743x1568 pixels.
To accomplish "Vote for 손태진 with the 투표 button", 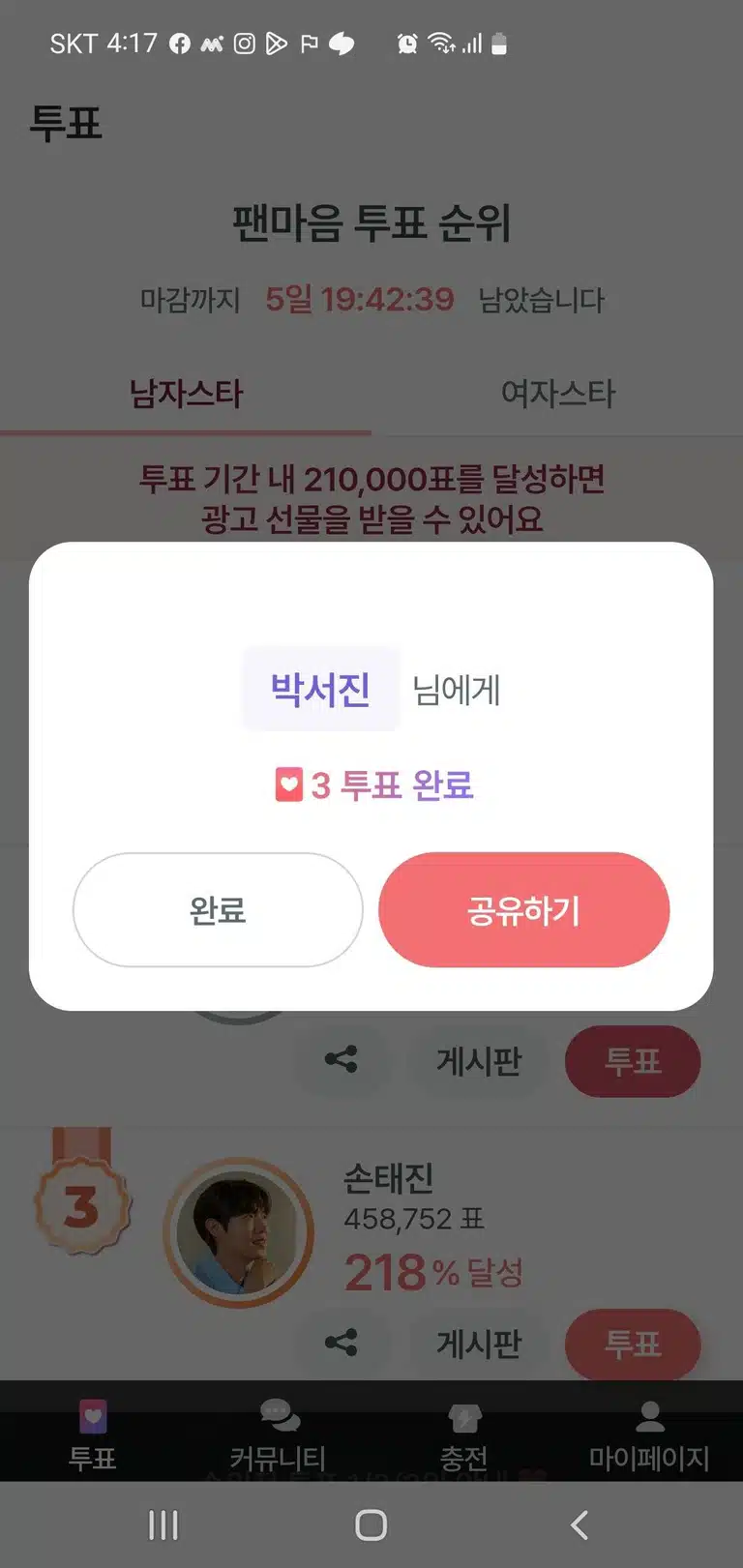I will click(633, 1344).
